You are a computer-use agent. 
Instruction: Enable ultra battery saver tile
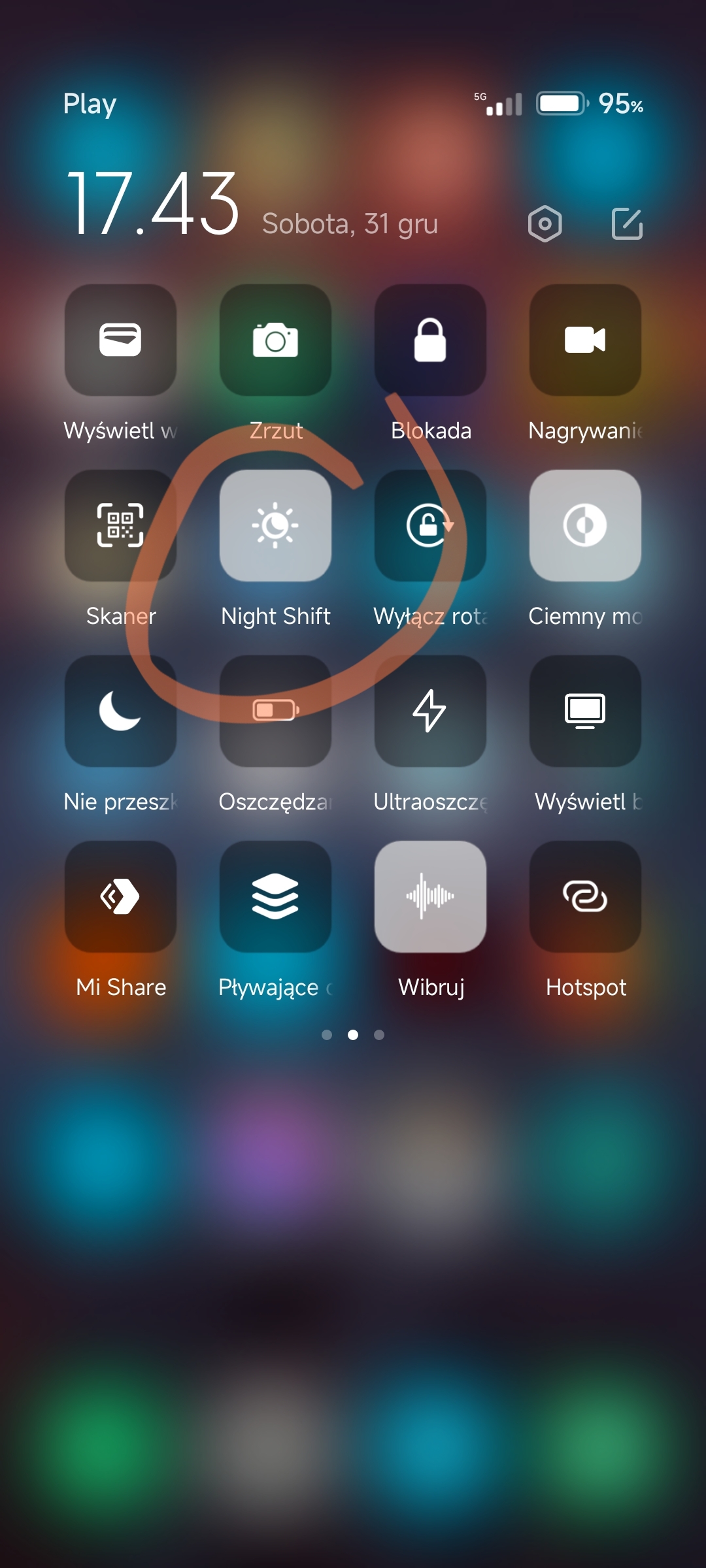(430, 711)
